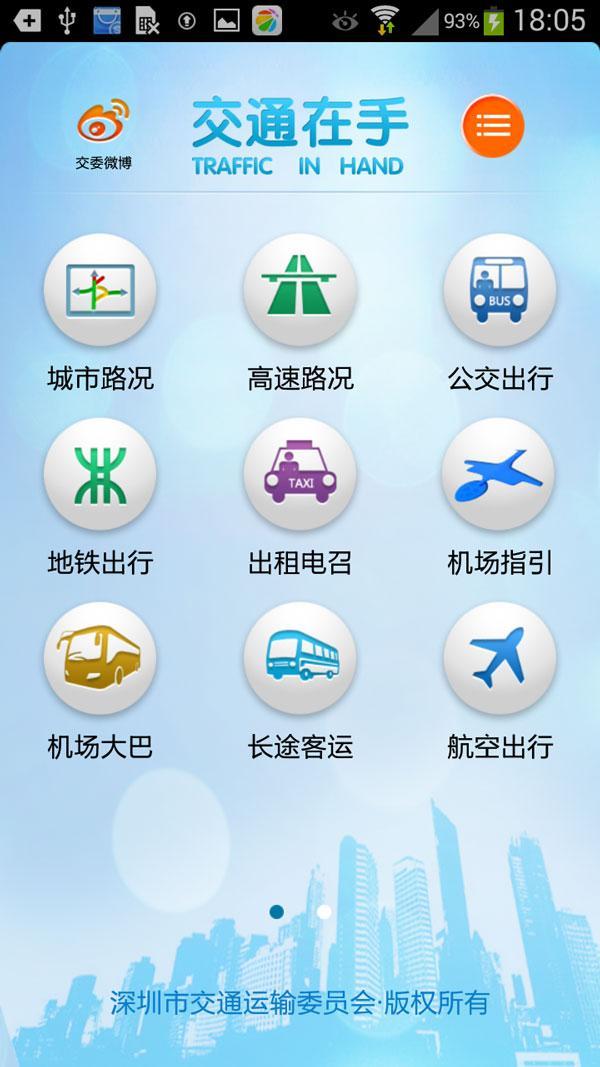Open the orange list menu button
Viewport: 600px width, 1067px height.
[493, 125]
